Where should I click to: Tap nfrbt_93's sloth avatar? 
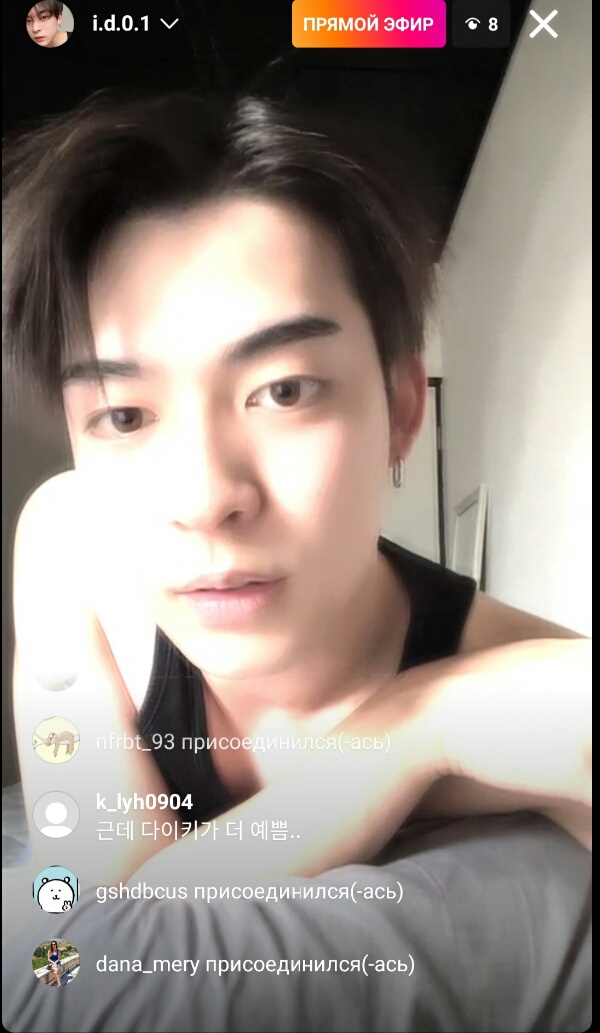56,740
